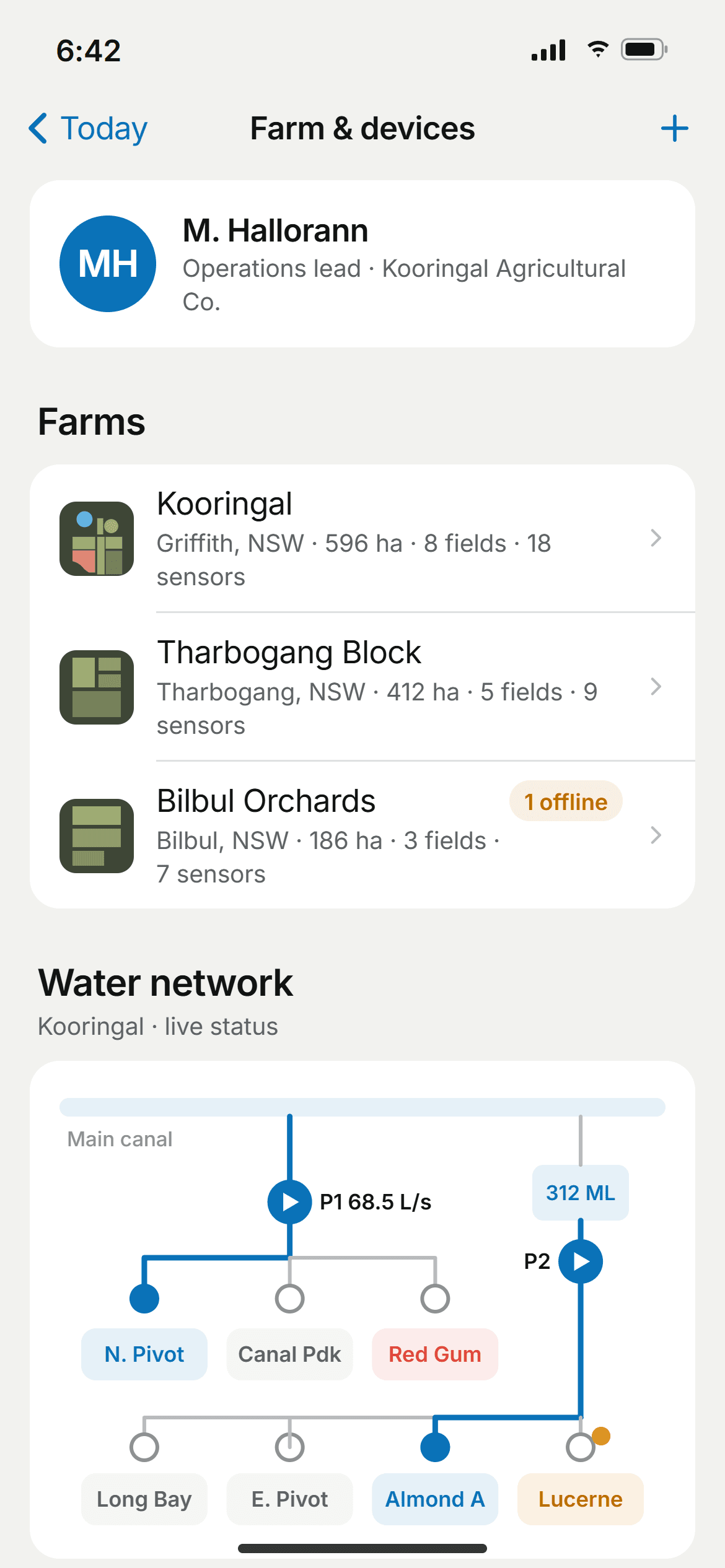Open the Kooringal farm

pyautogui.click(x=362, y=538)
